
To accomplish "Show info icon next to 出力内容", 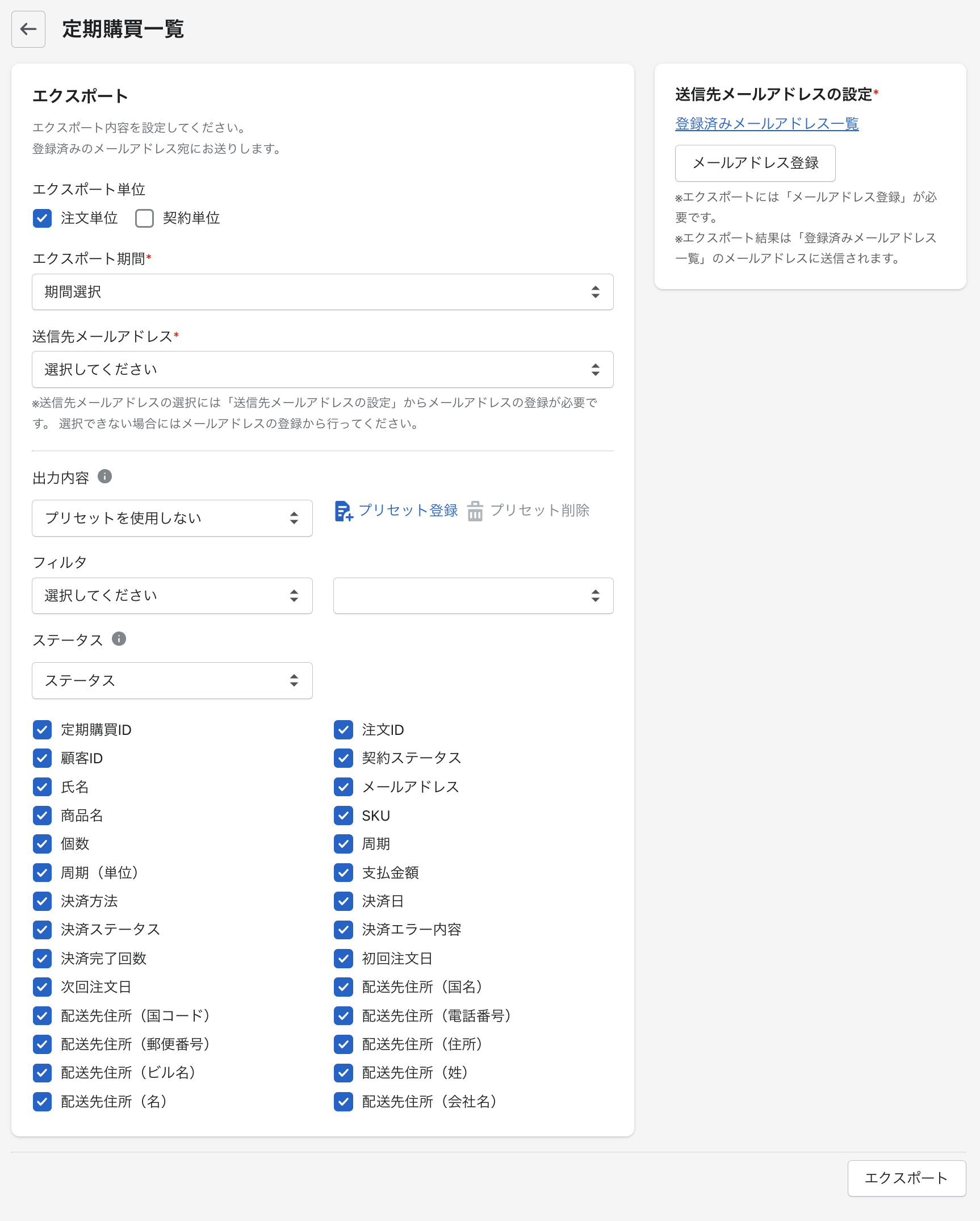I will click(x=104, y=476).
